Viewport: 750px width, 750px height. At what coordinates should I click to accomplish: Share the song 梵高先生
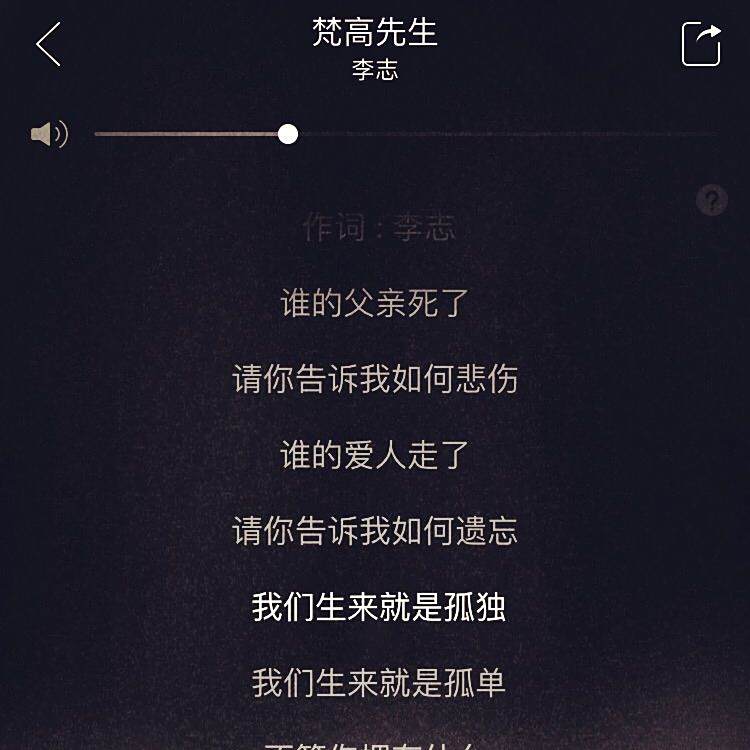[x=701, y=45]
